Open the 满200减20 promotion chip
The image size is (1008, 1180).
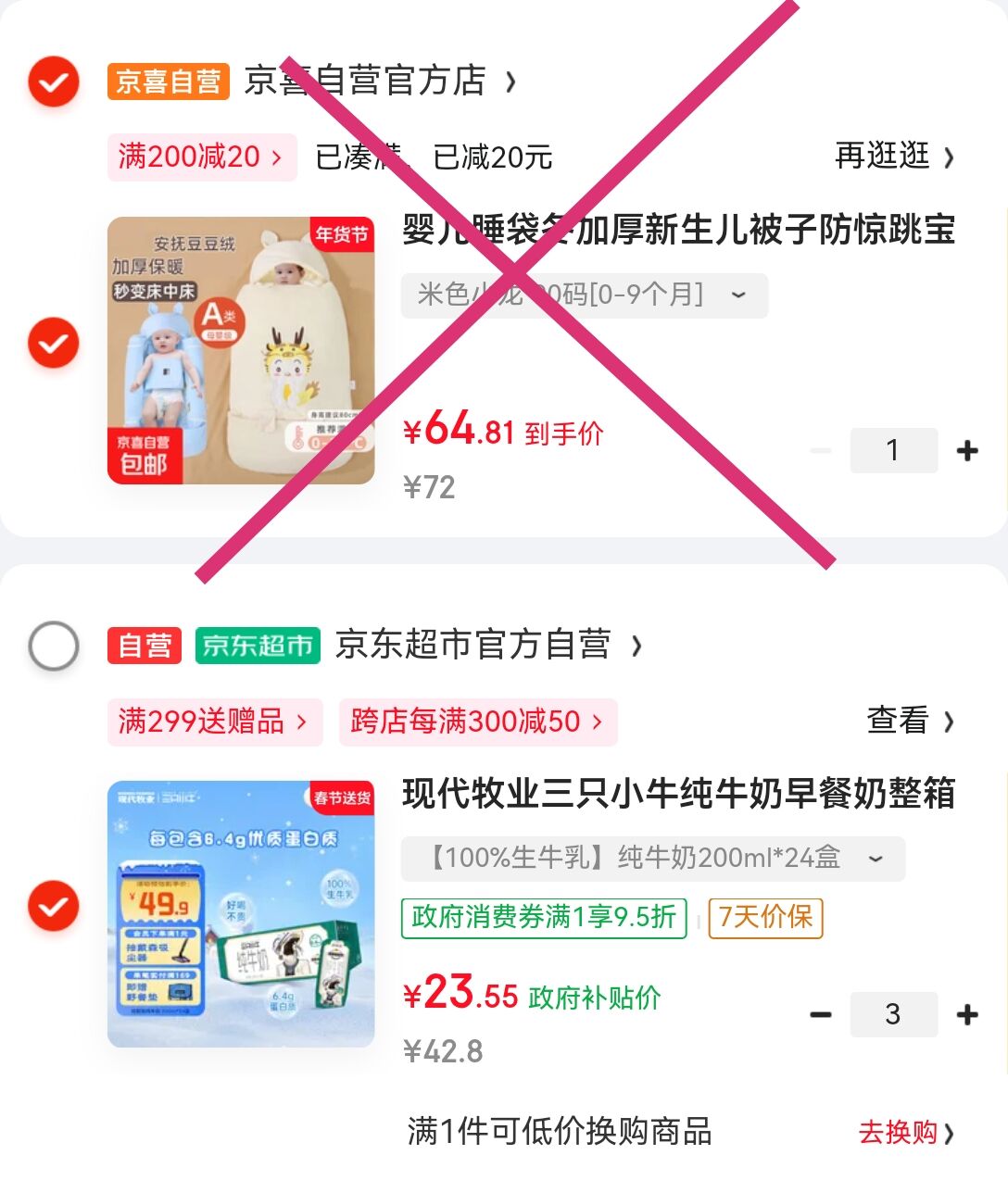202,157
